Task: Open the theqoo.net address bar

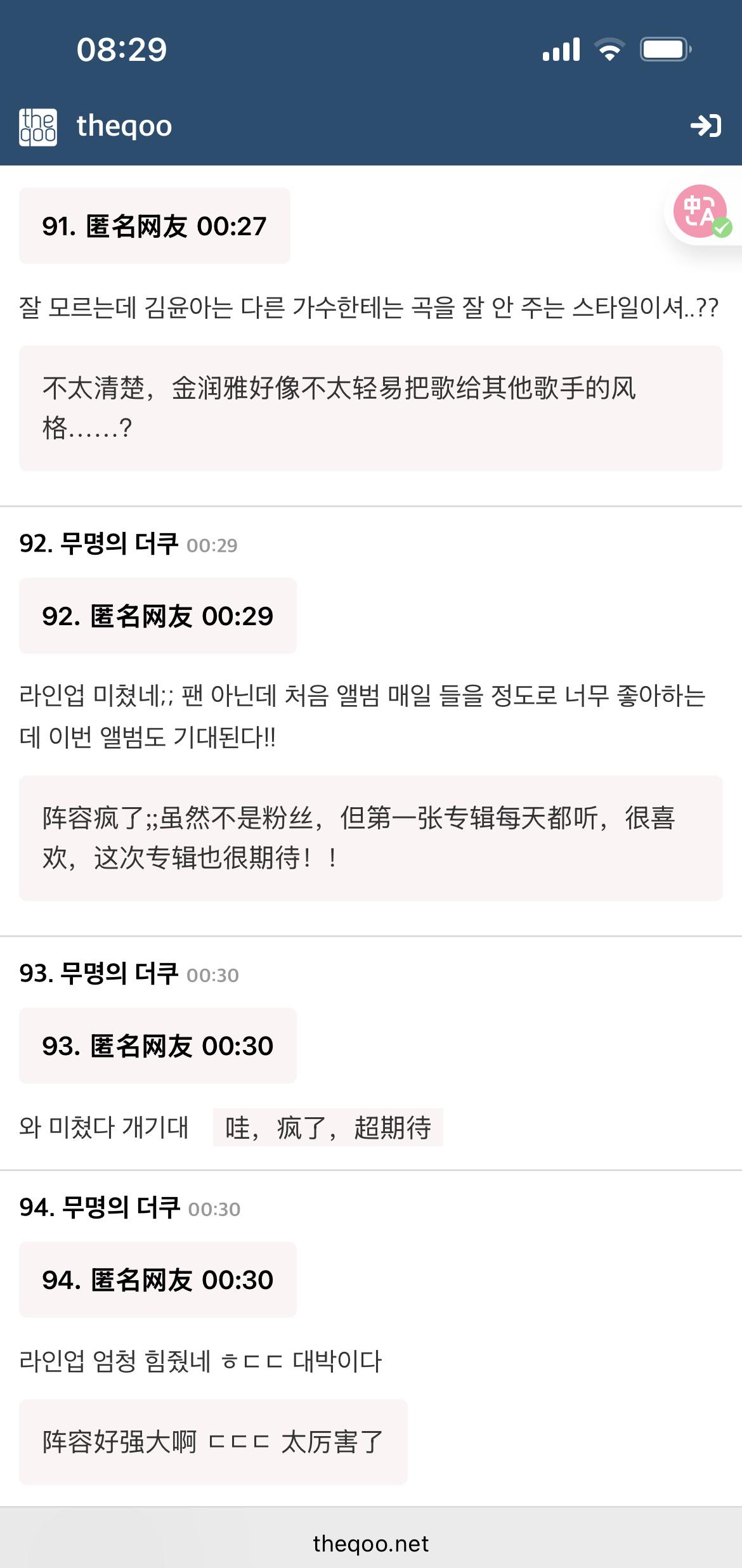Action: pyautogui.click(x=371, y=1543)
